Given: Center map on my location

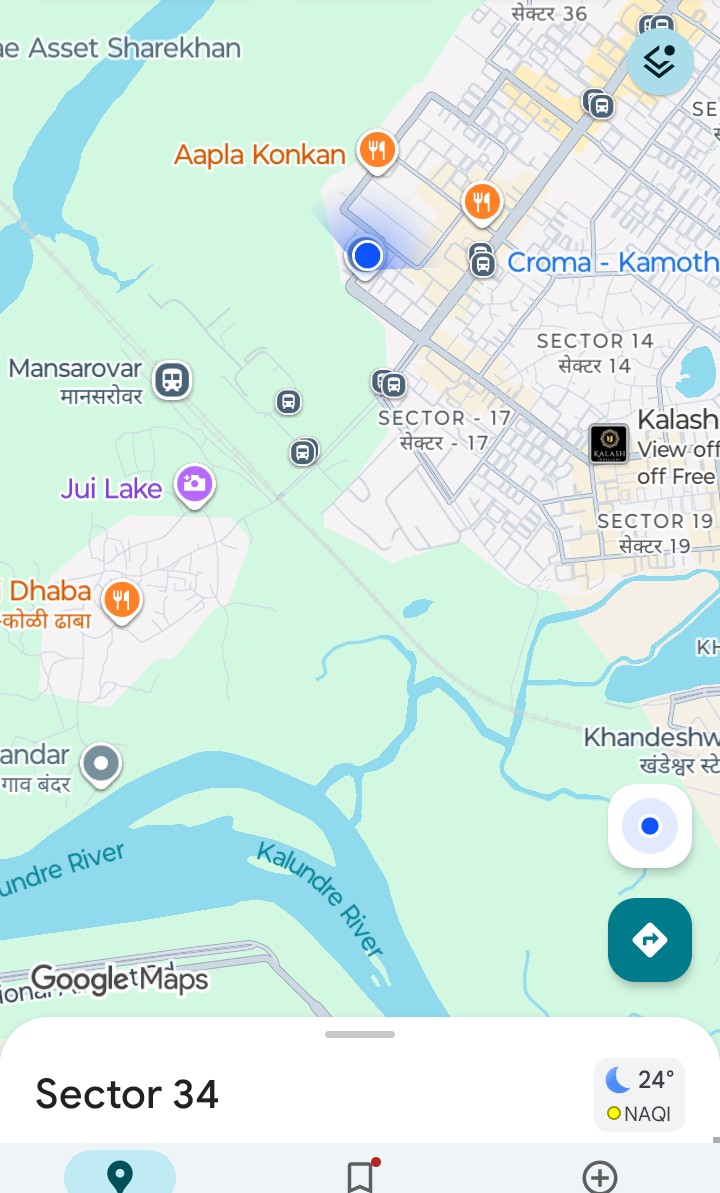Looking at the screenshot, I should (650, 826).
